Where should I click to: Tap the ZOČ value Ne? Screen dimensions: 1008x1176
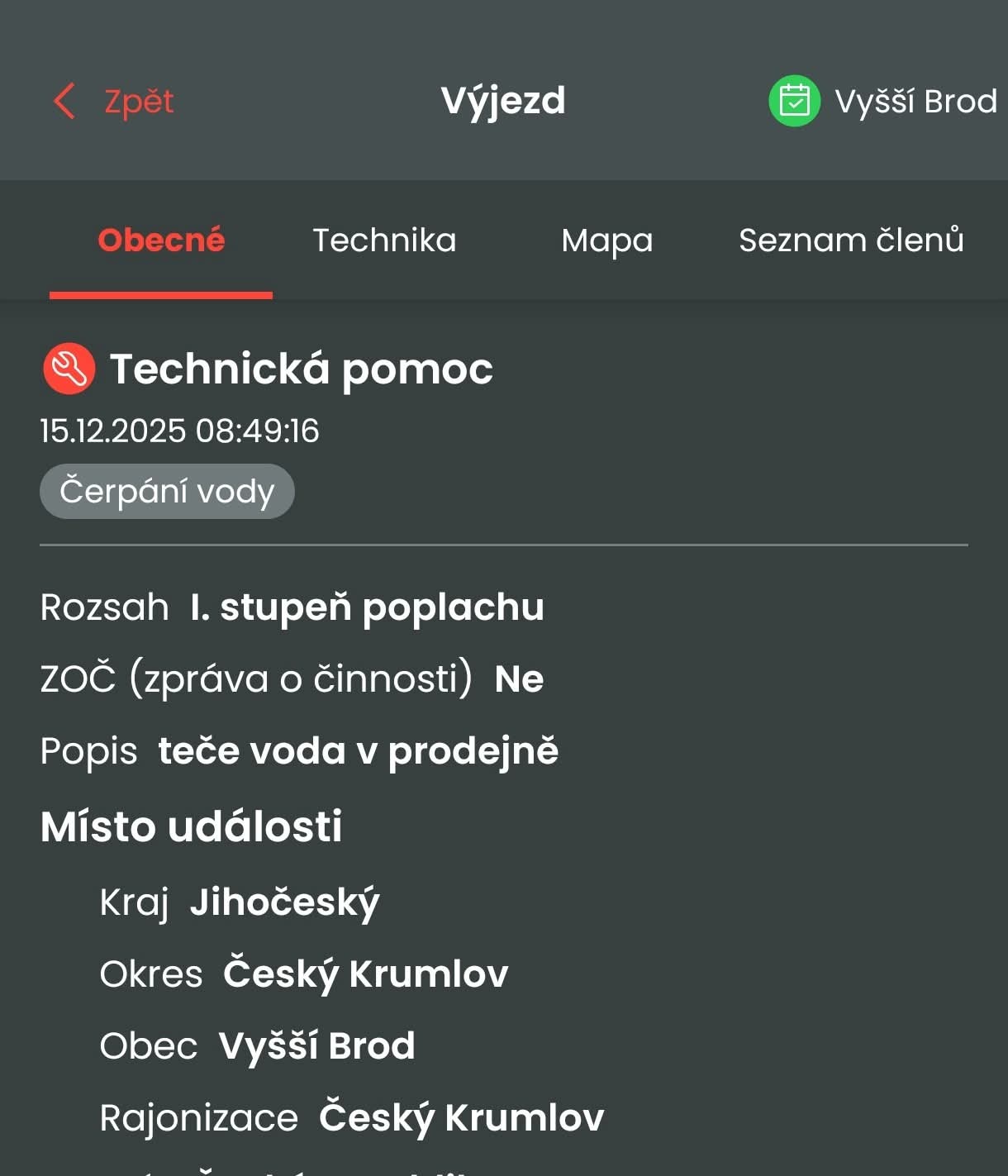519,678
